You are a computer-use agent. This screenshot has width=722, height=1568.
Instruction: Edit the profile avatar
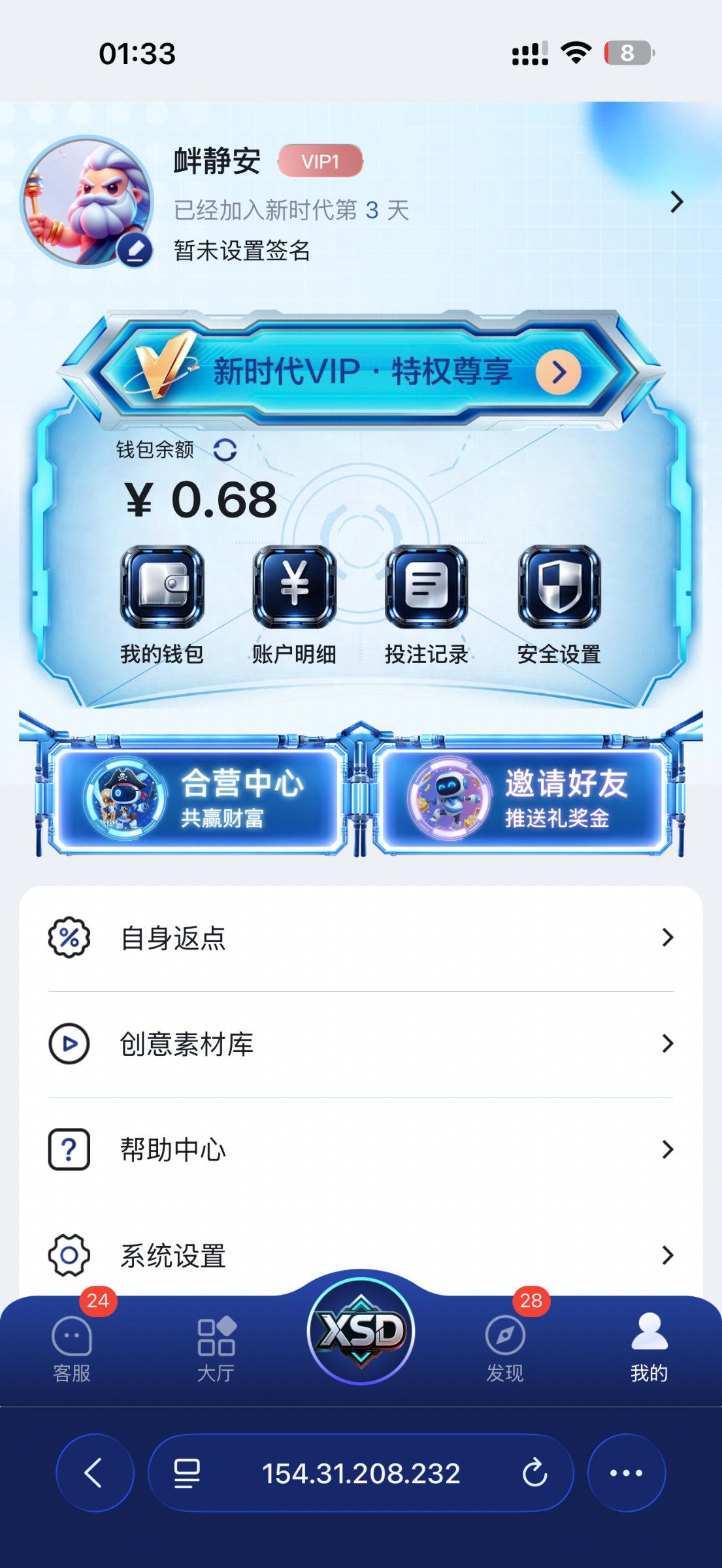(135, 251)
